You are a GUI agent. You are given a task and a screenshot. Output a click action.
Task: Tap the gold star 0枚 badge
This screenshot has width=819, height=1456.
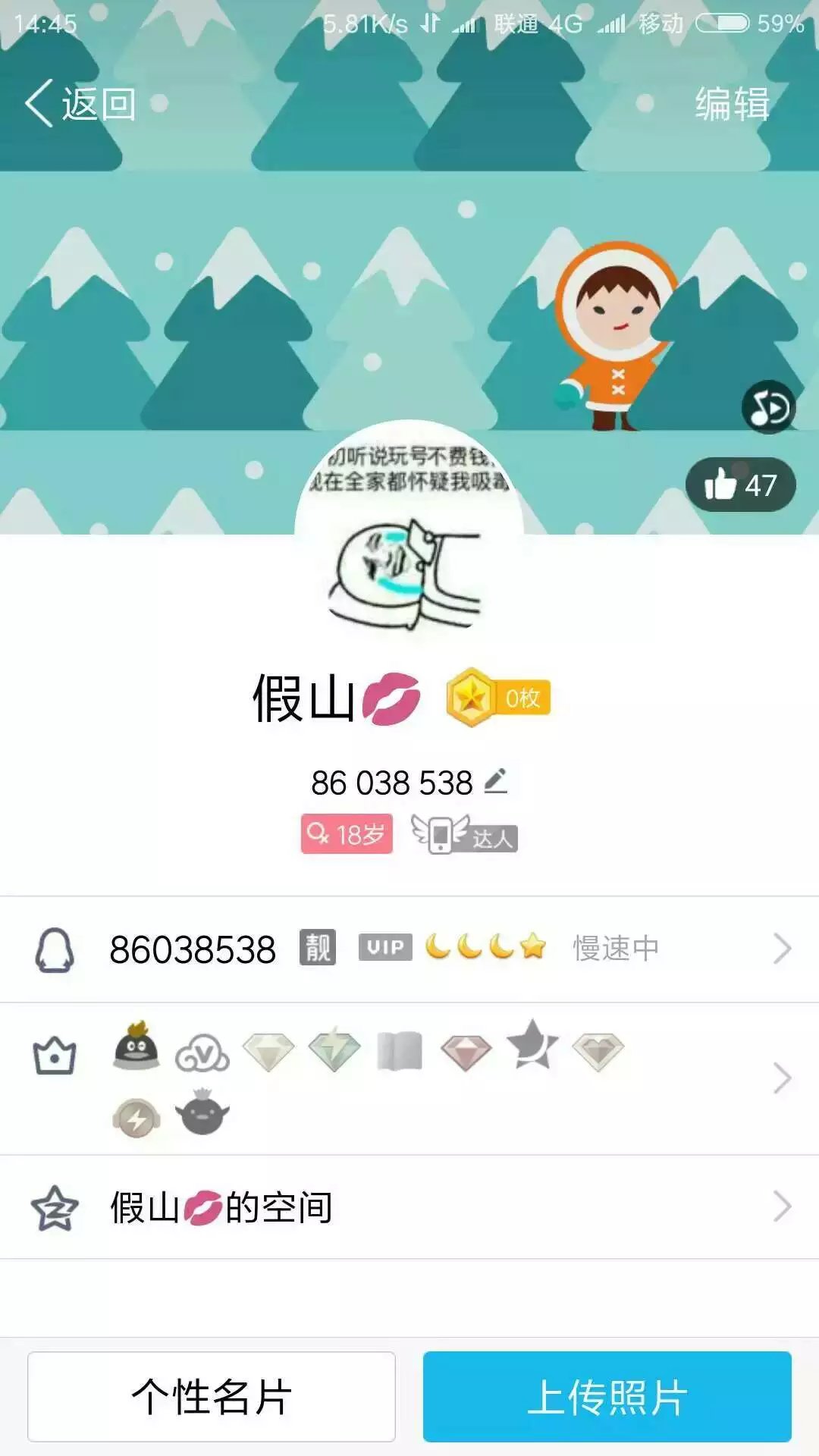[x=498, y=698]
